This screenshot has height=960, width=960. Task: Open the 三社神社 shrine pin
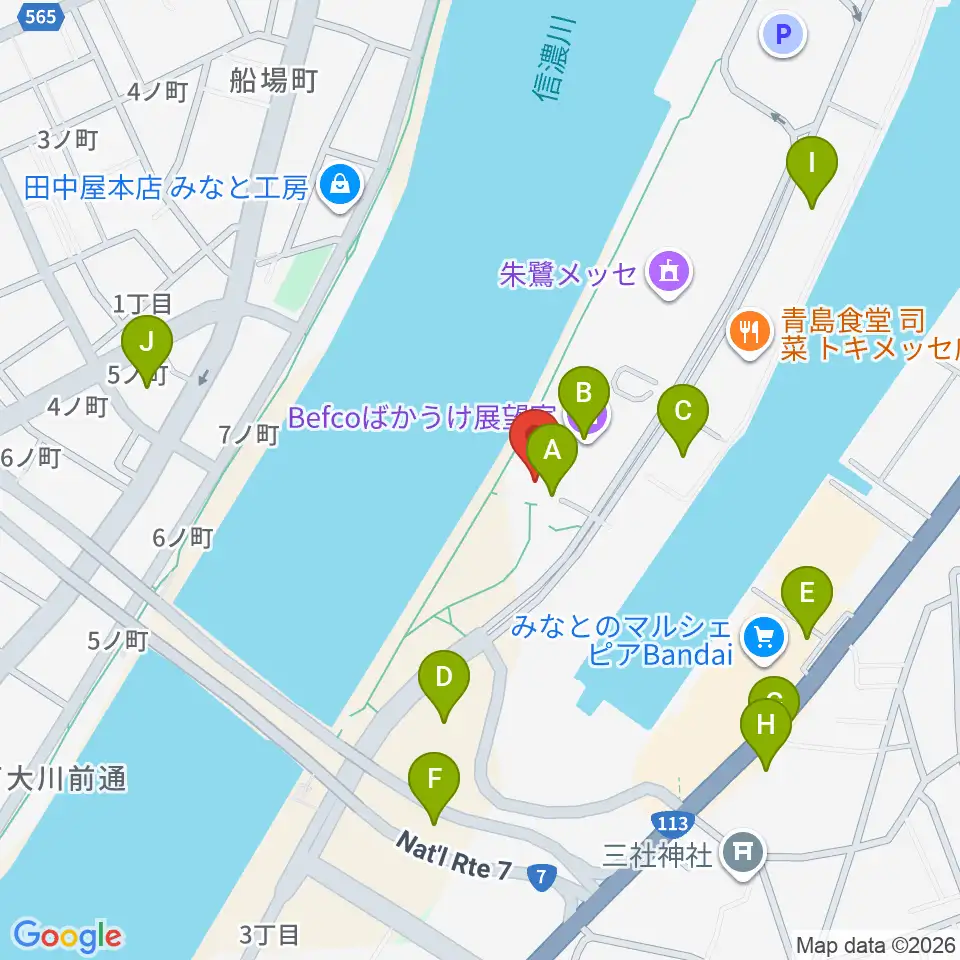pyautogui.click(x=742, y=854)
